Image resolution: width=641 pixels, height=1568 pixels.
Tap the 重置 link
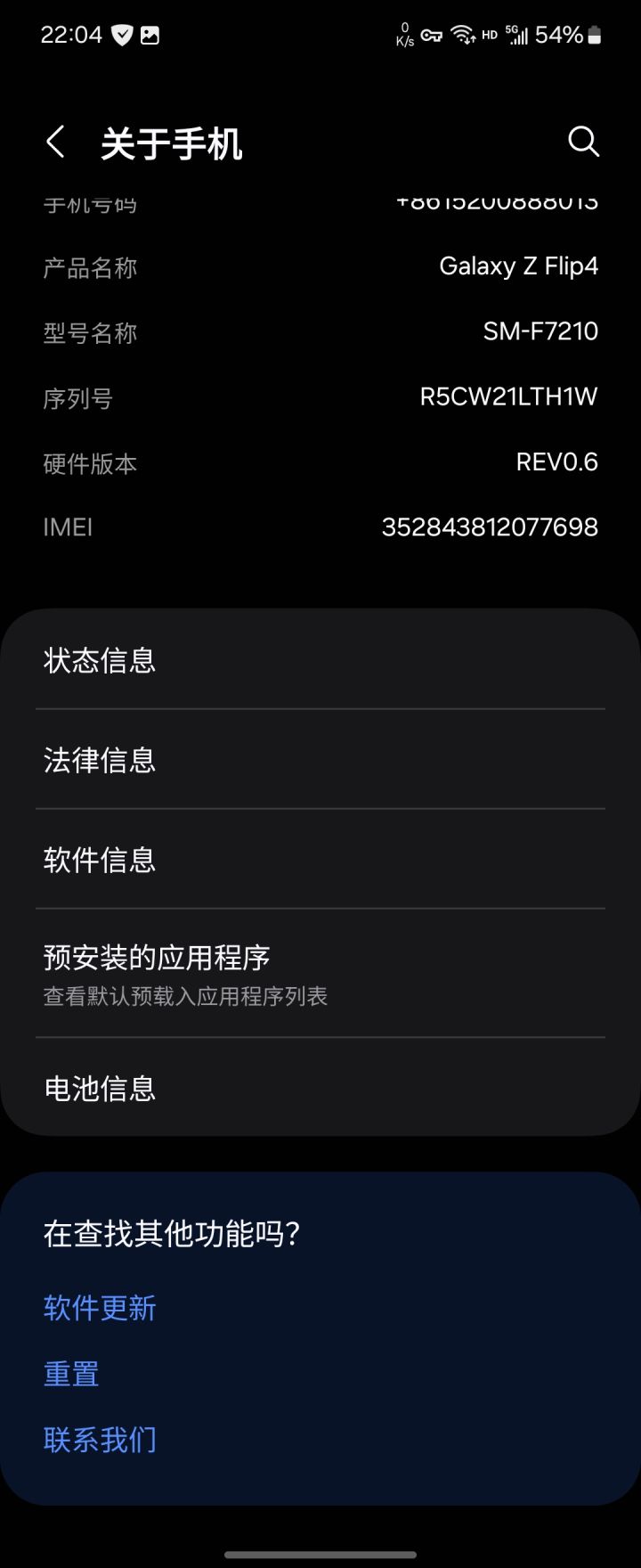click(71, 1374)
